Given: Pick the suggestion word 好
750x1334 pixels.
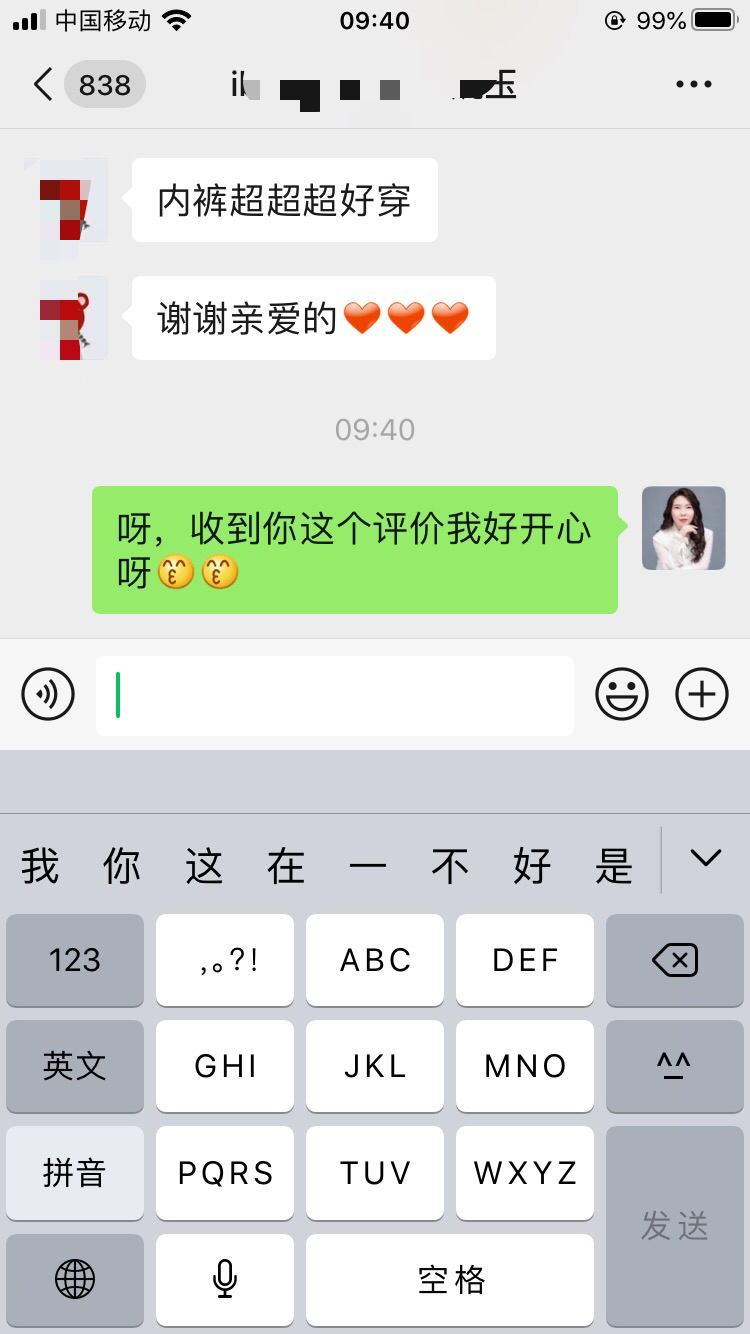Looking at the screenshot, I should click(532, 865).
